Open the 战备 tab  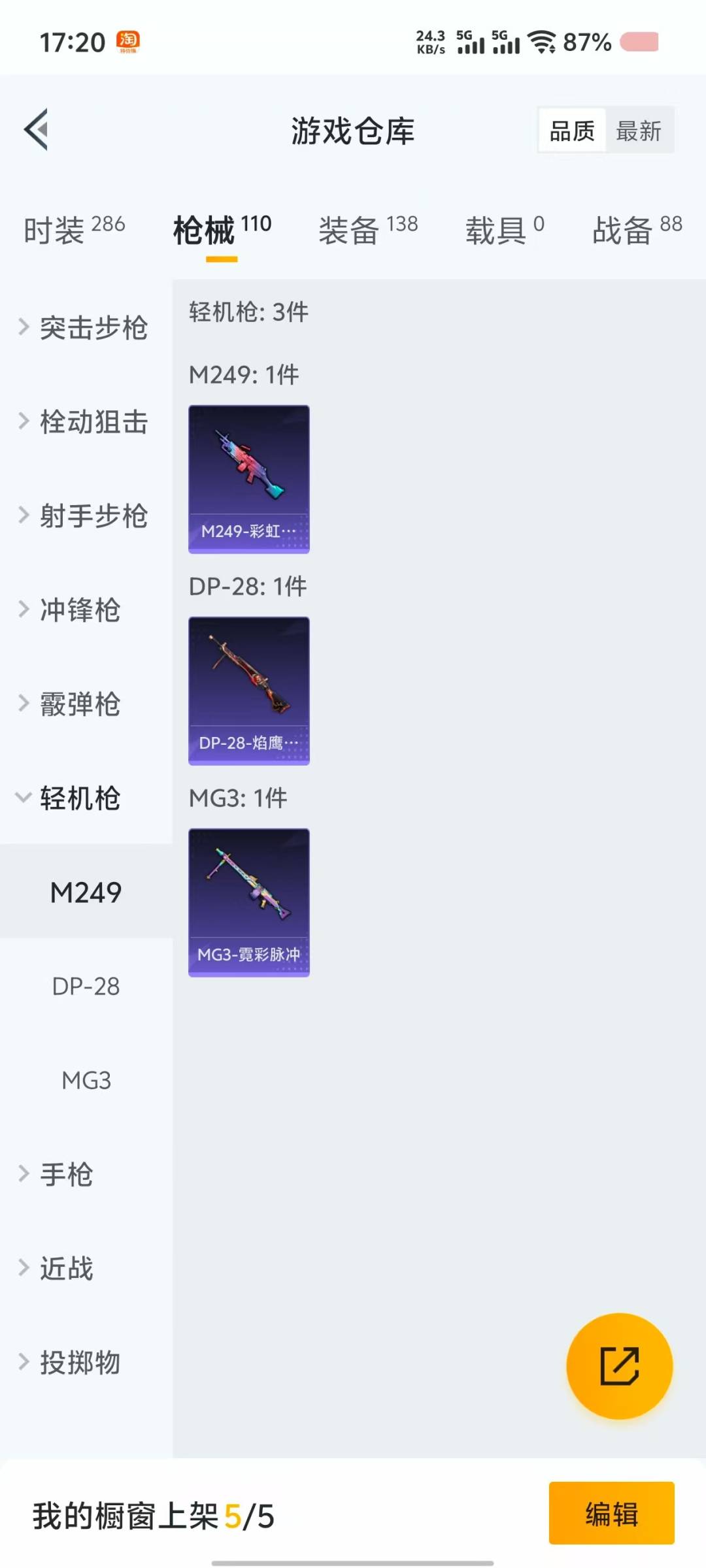pos(637,229)
